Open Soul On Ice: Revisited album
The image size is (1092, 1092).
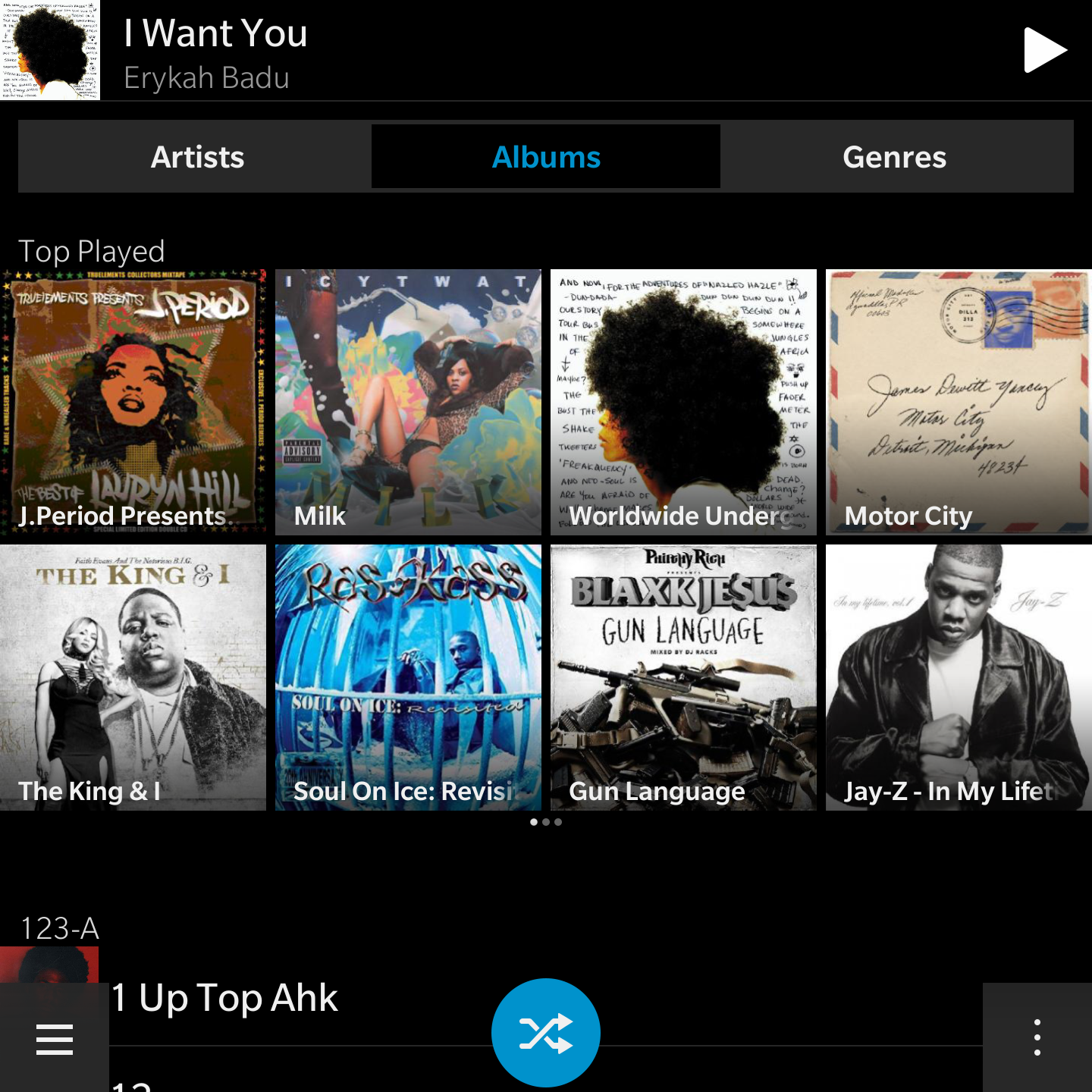(x=408, y=677)
